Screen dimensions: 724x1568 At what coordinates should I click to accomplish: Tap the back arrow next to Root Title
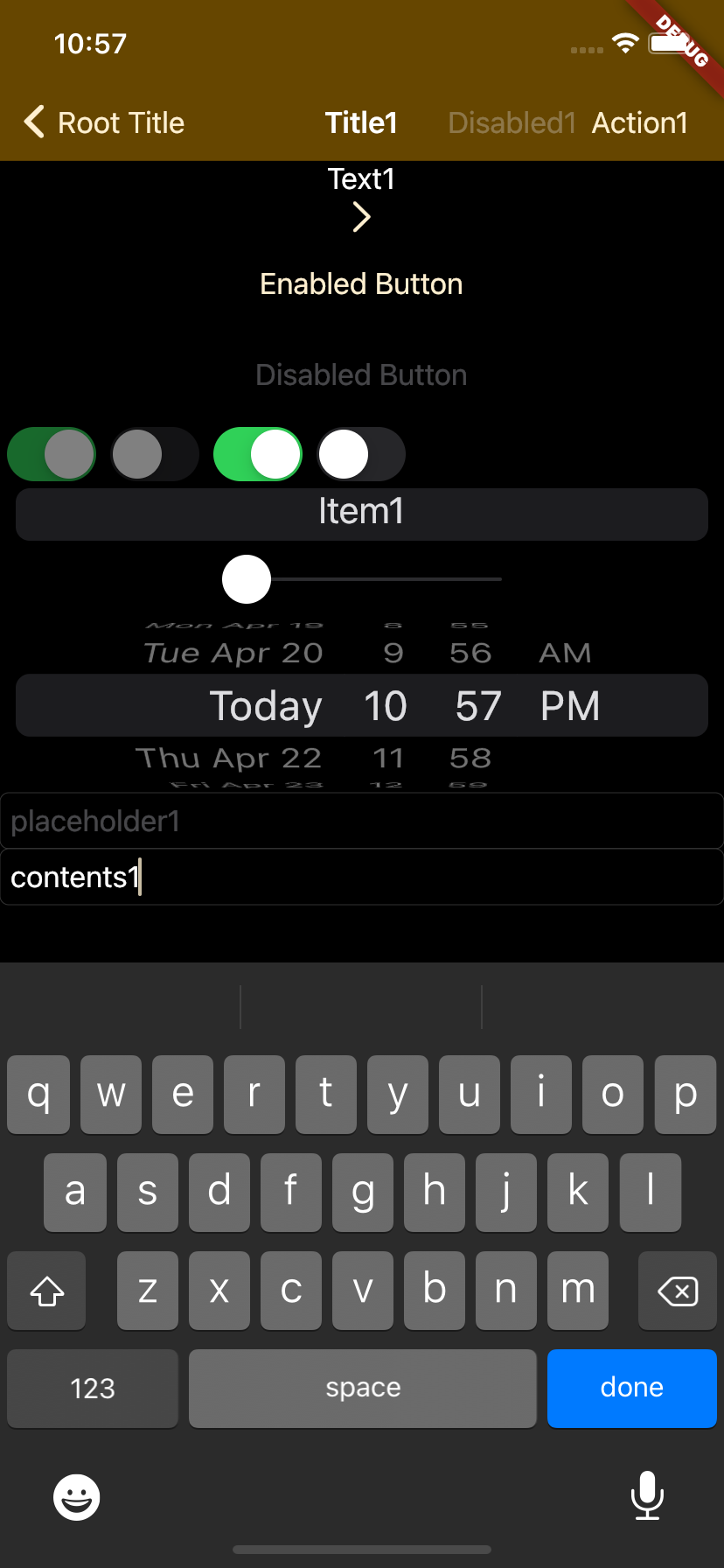click(33, 122)
